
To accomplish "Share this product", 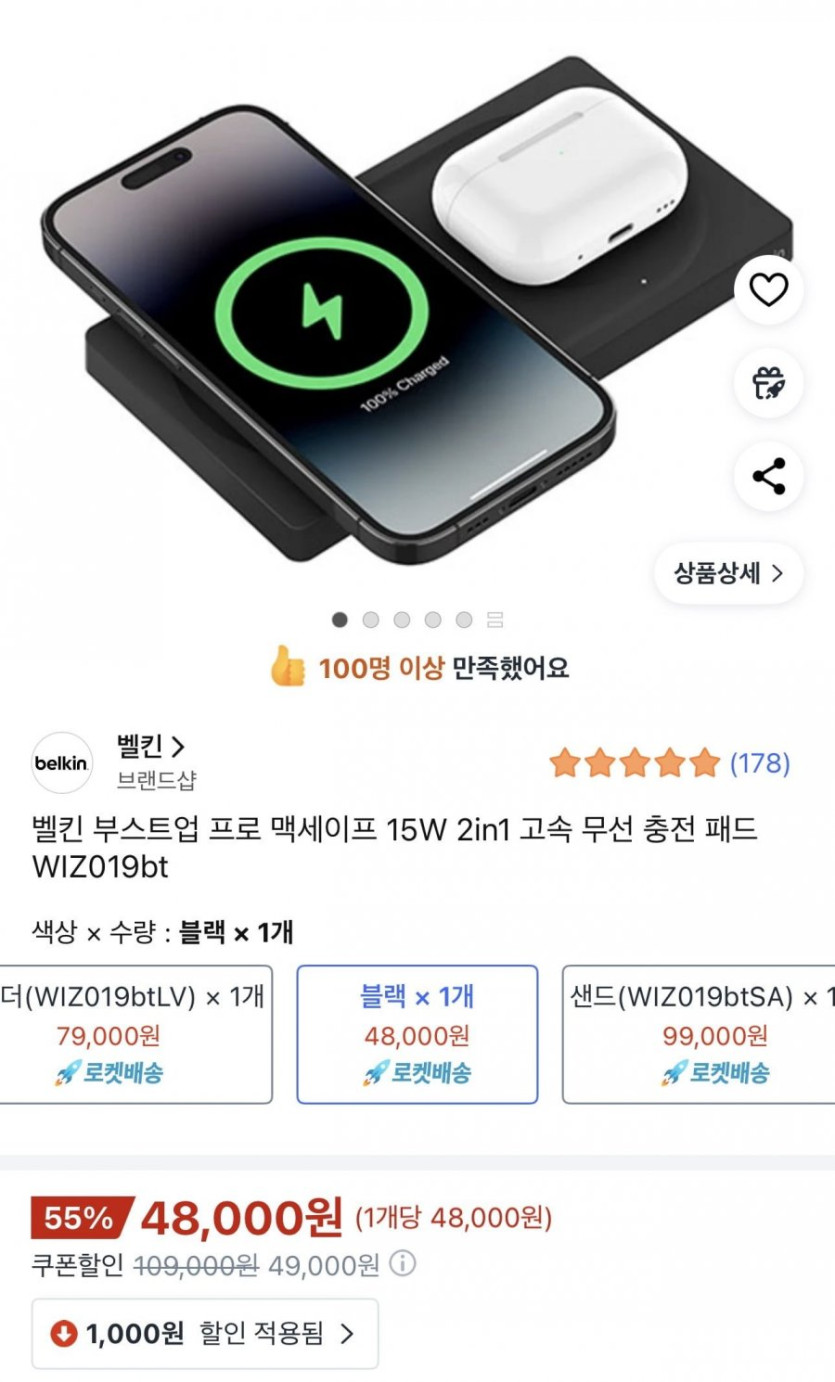I will click(768, 476).
